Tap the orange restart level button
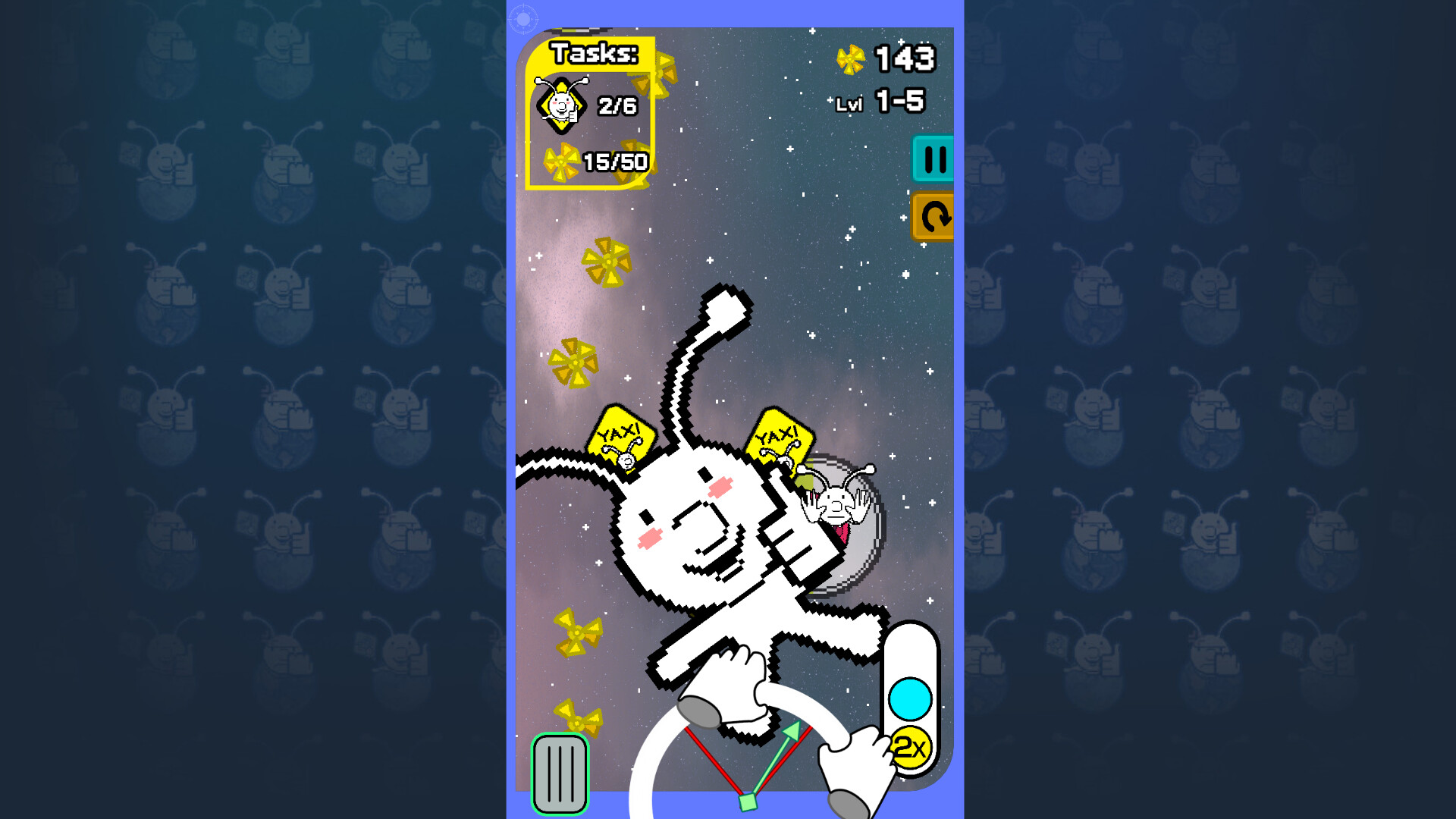Screen dimensions: 1456x819 [934, 218]
